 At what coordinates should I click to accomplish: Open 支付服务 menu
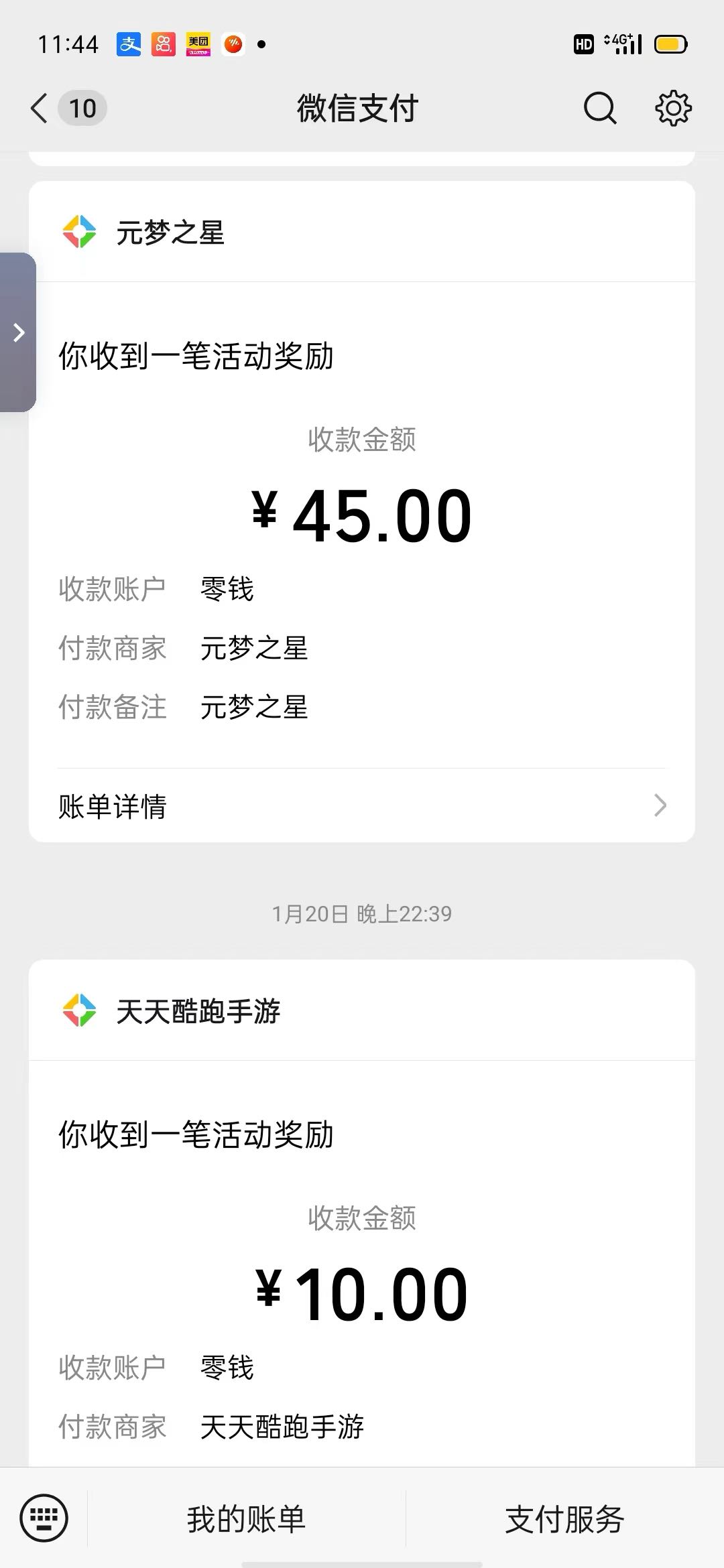click(x=564, y=1518)
